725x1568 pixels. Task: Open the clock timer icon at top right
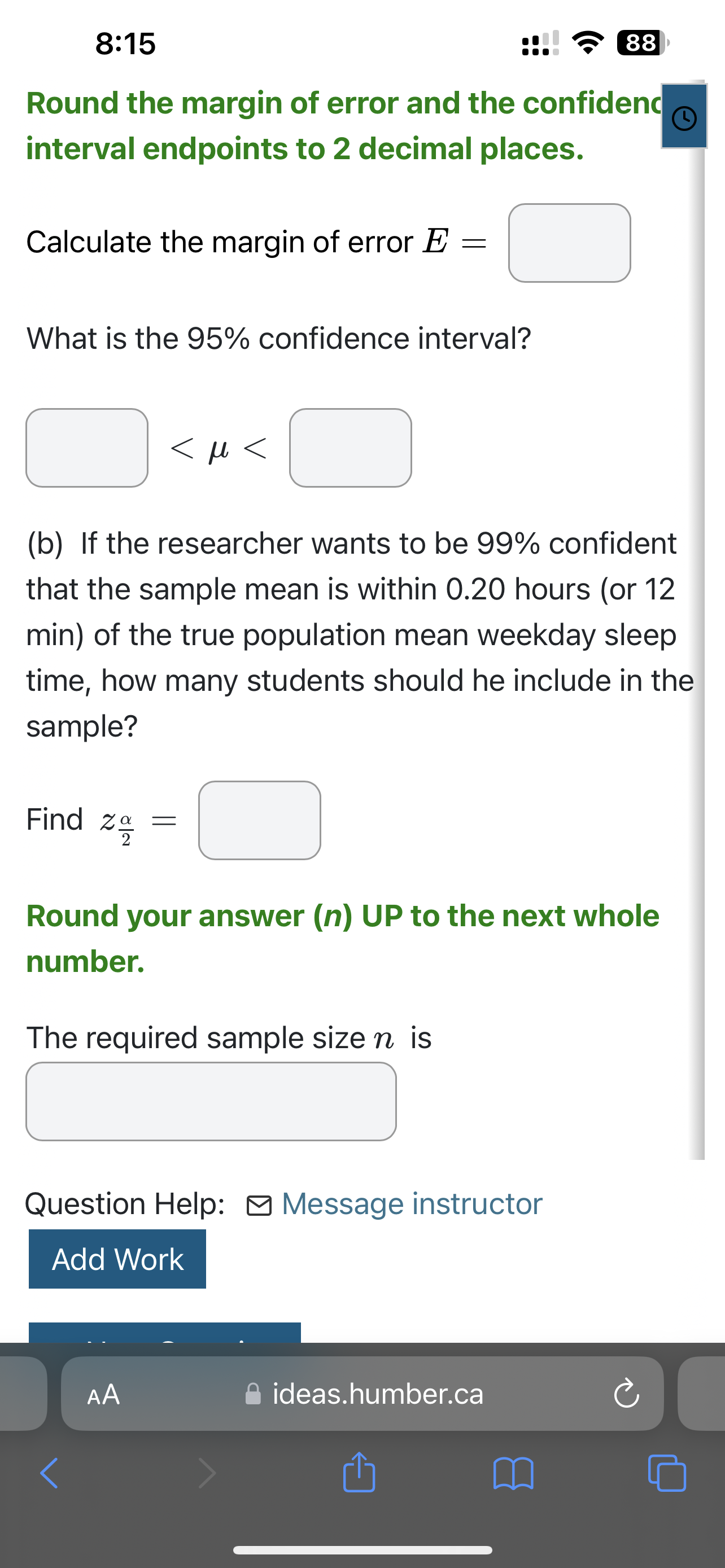pyautogui.click(x=684, y=117)
